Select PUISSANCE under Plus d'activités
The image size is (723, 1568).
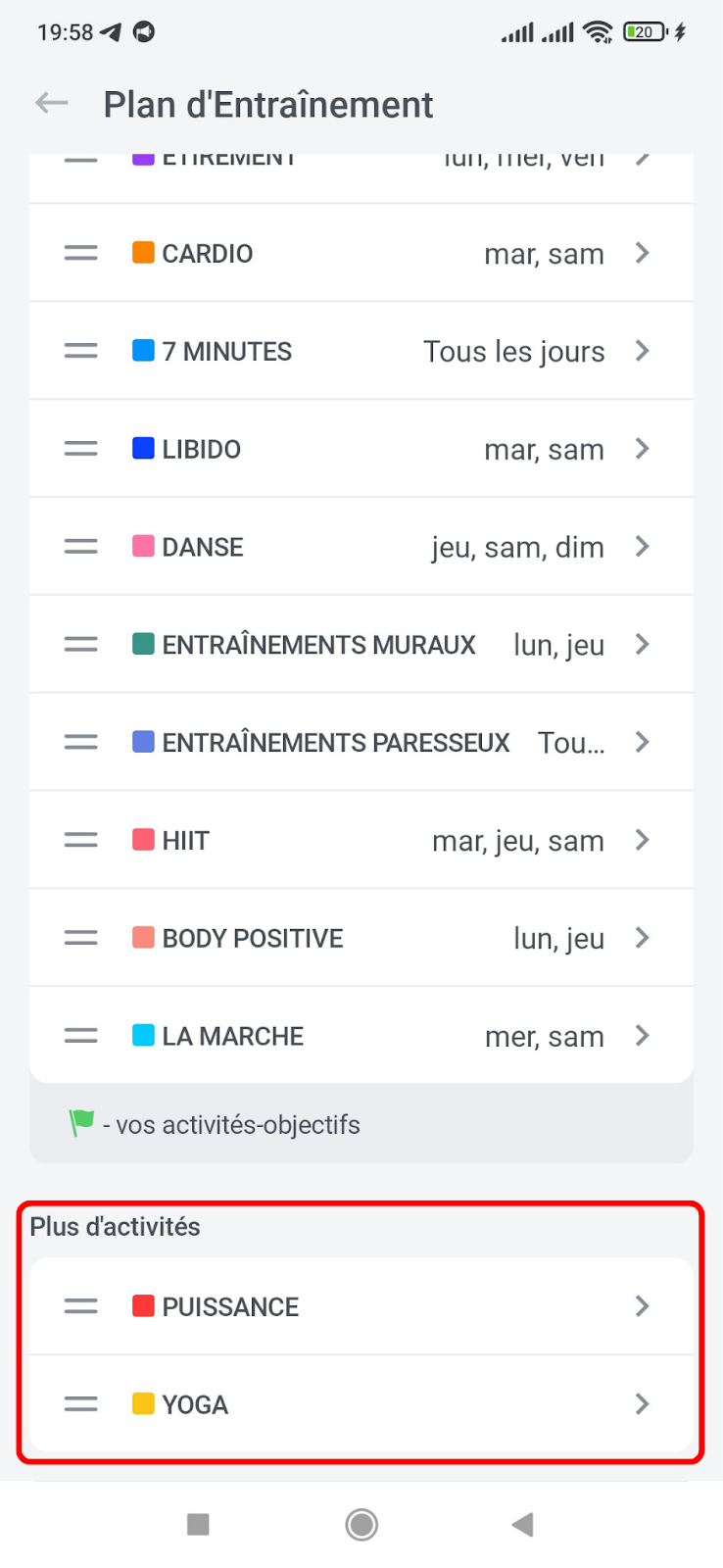[361, 1306]
